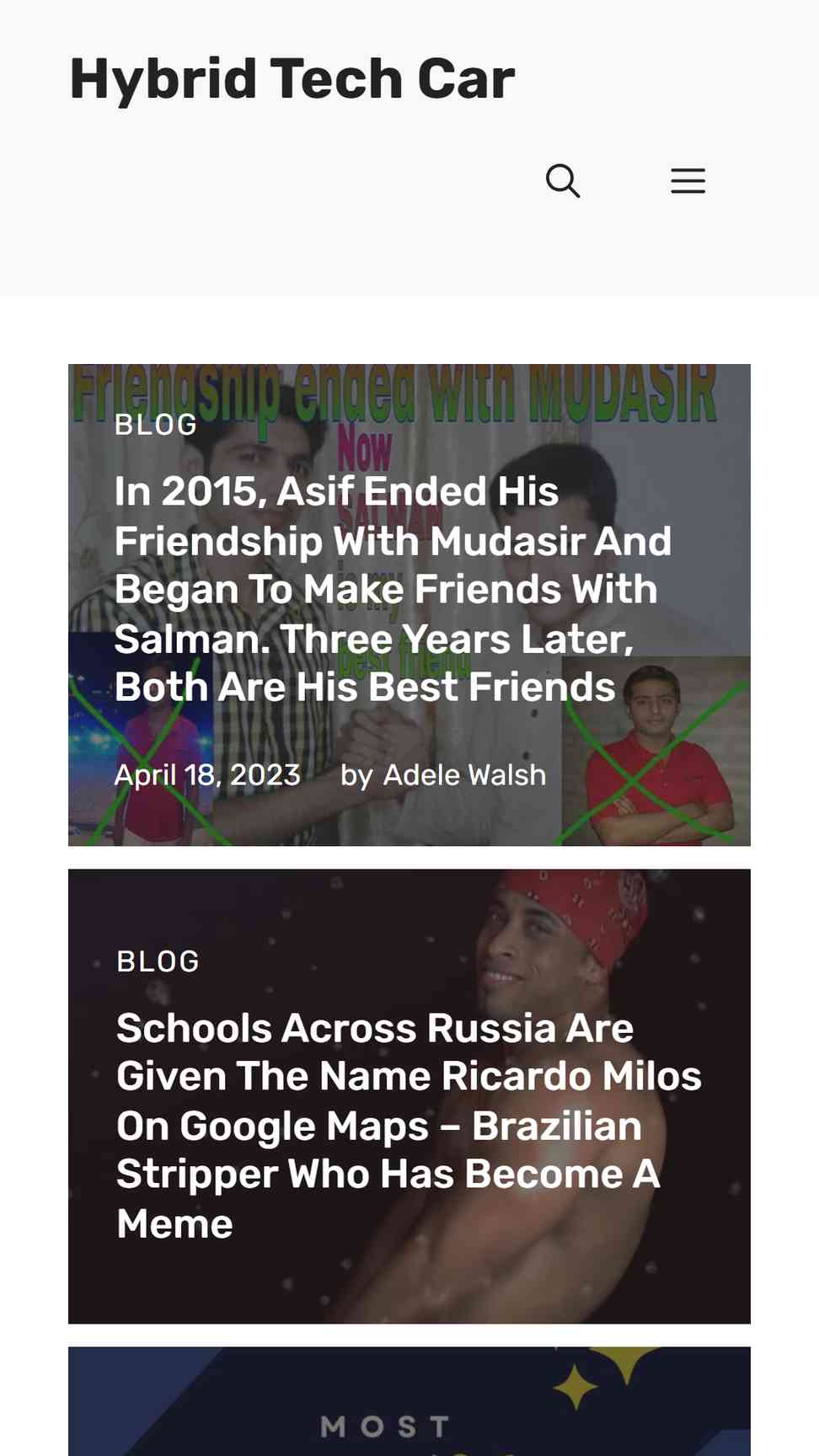Open author Adele Walsh's page
Screen dimensions: 819x1456
click(x=464, y=775)
